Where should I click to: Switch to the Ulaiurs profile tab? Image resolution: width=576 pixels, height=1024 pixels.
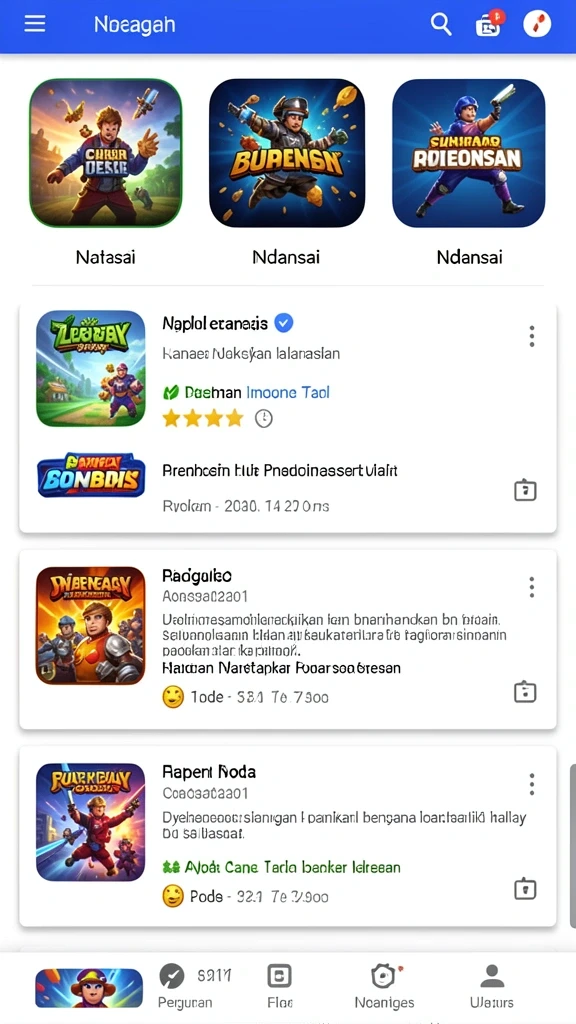(x=492, y=986)
